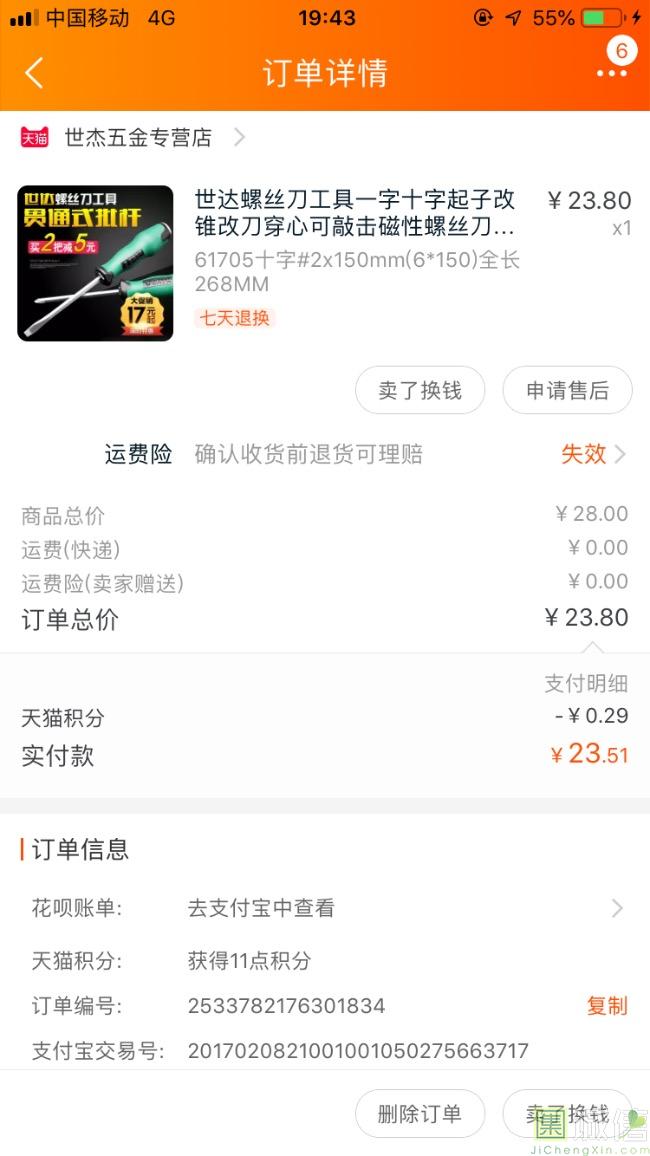This screenshot has height=1156, width=650.
Task: Open the 世杰五金专营店 store page
Action: point(139,138)
